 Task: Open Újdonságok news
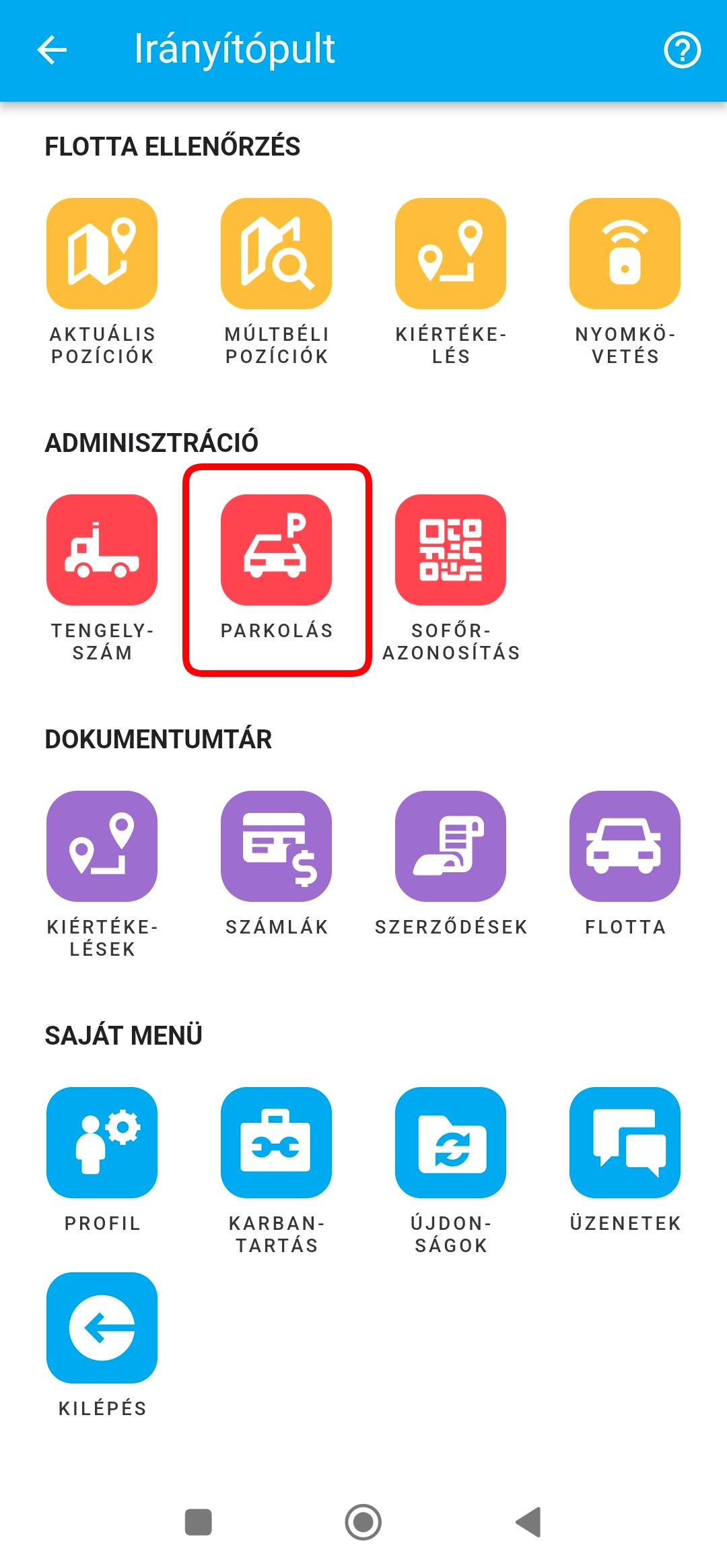click(x=450, y=1143)
